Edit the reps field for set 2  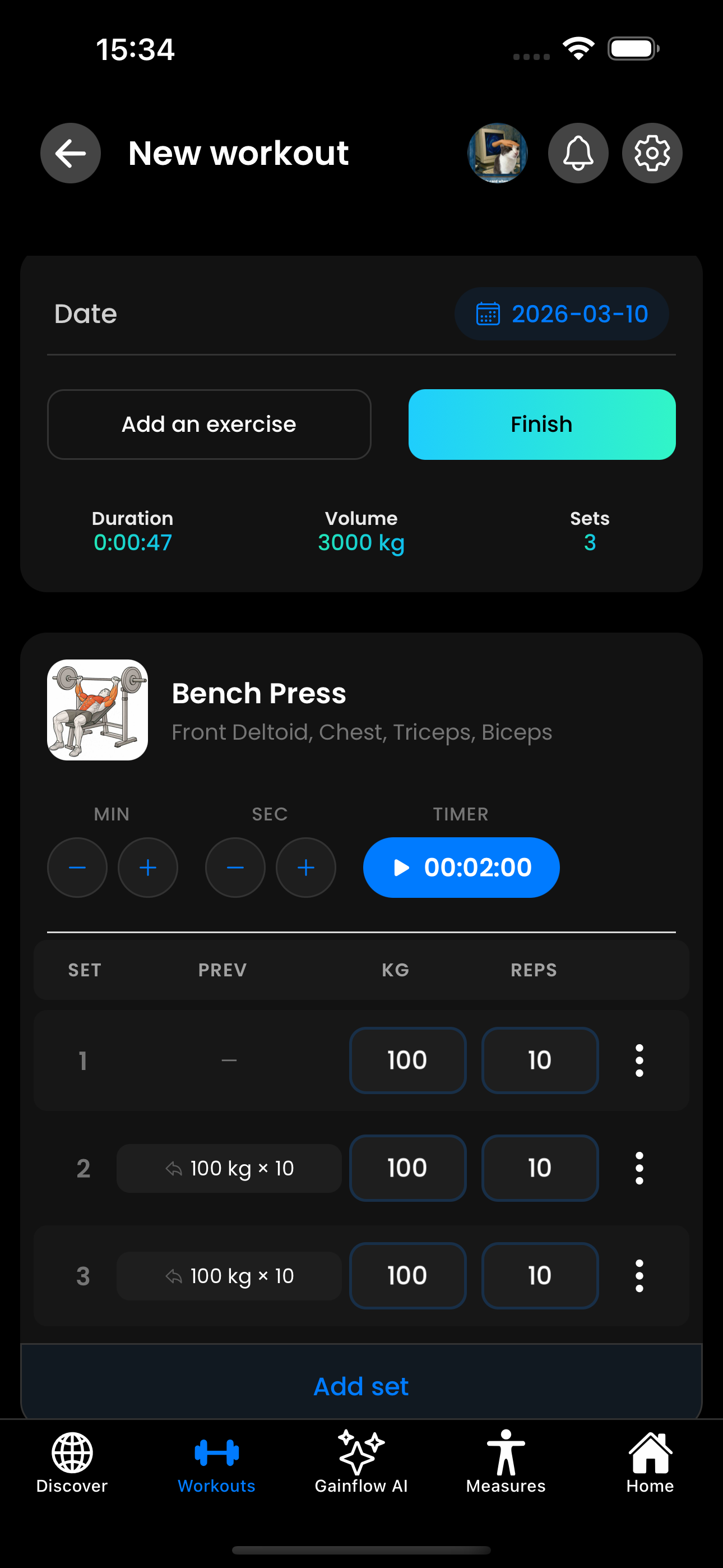pos(540,1168)
